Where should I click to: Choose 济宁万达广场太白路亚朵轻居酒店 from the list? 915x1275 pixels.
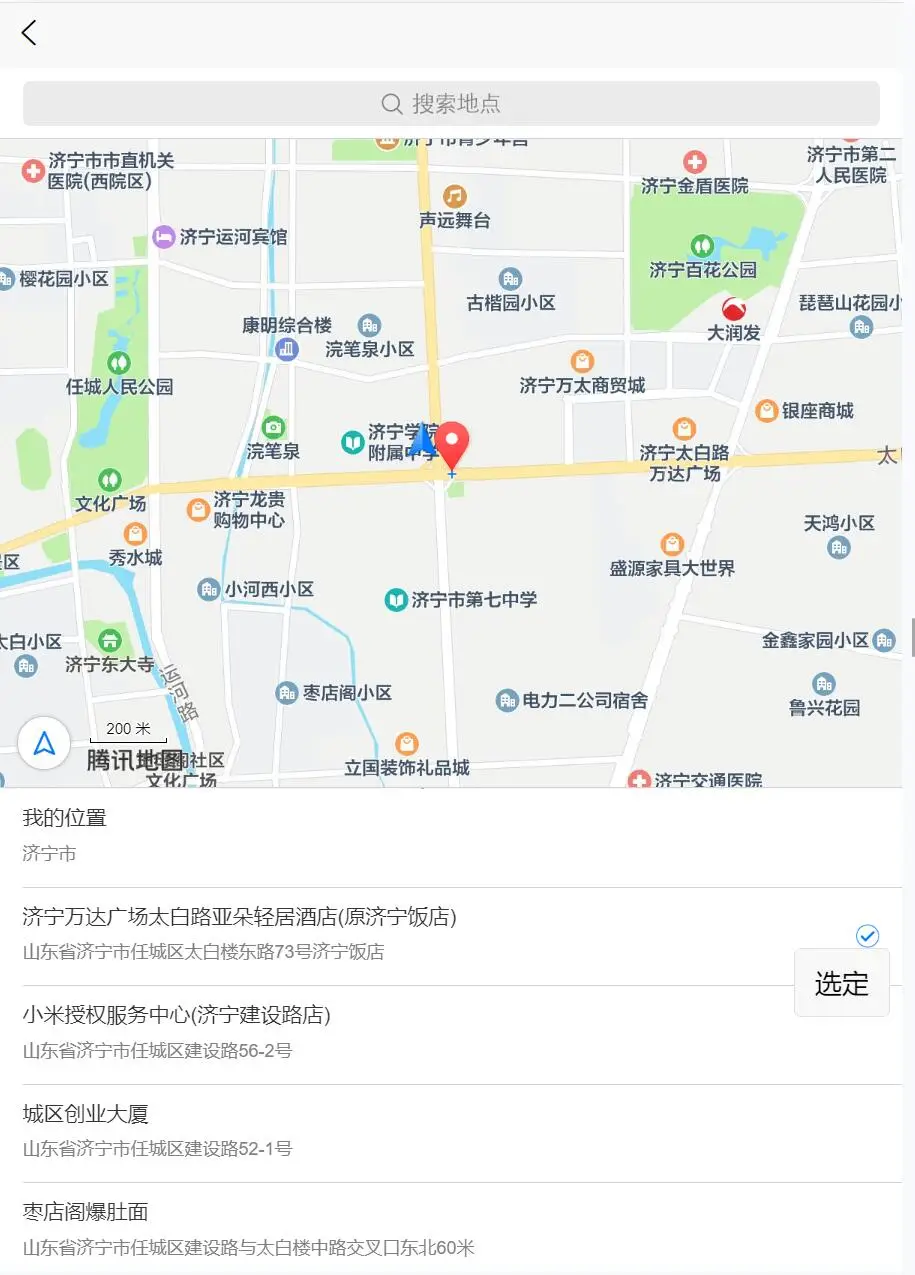pos(400,933)
